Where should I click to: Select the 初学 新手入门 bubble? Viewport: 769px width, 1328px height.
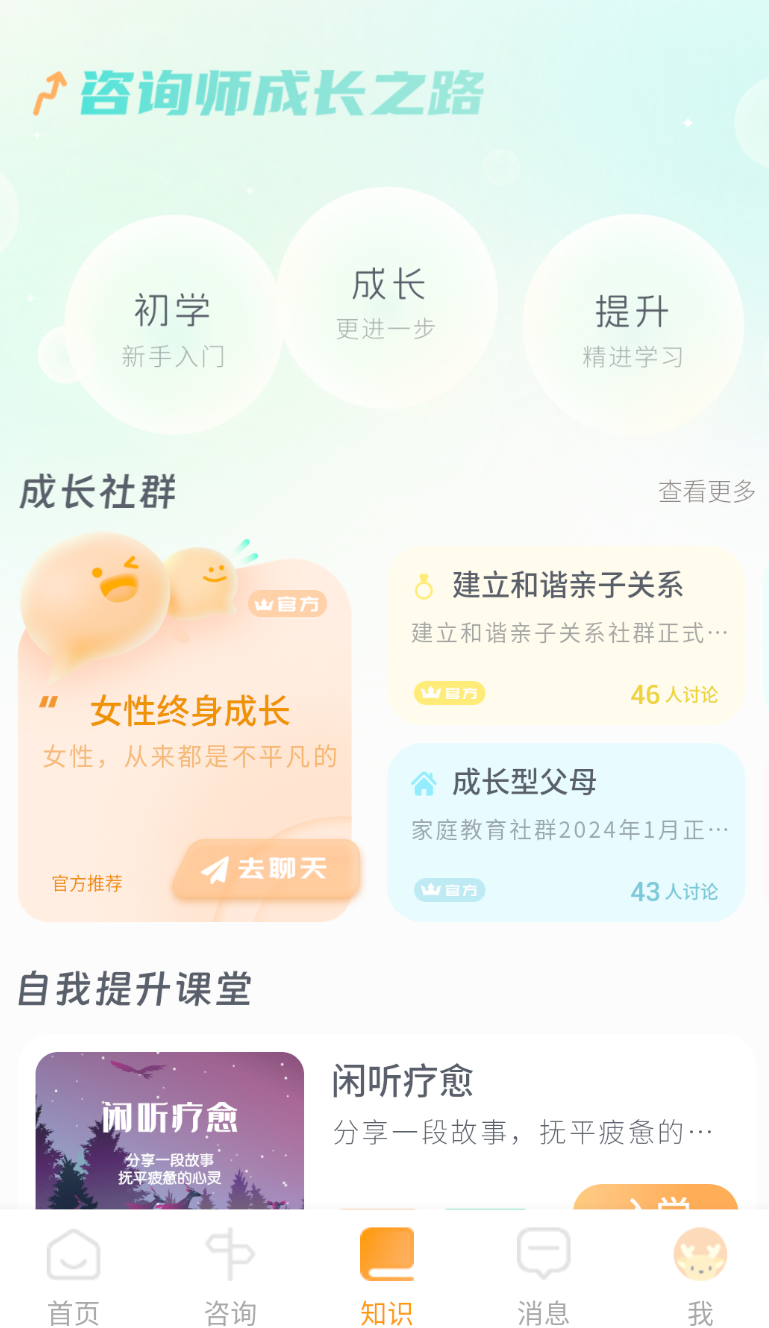pyautogui.click(x=173, y=325)
